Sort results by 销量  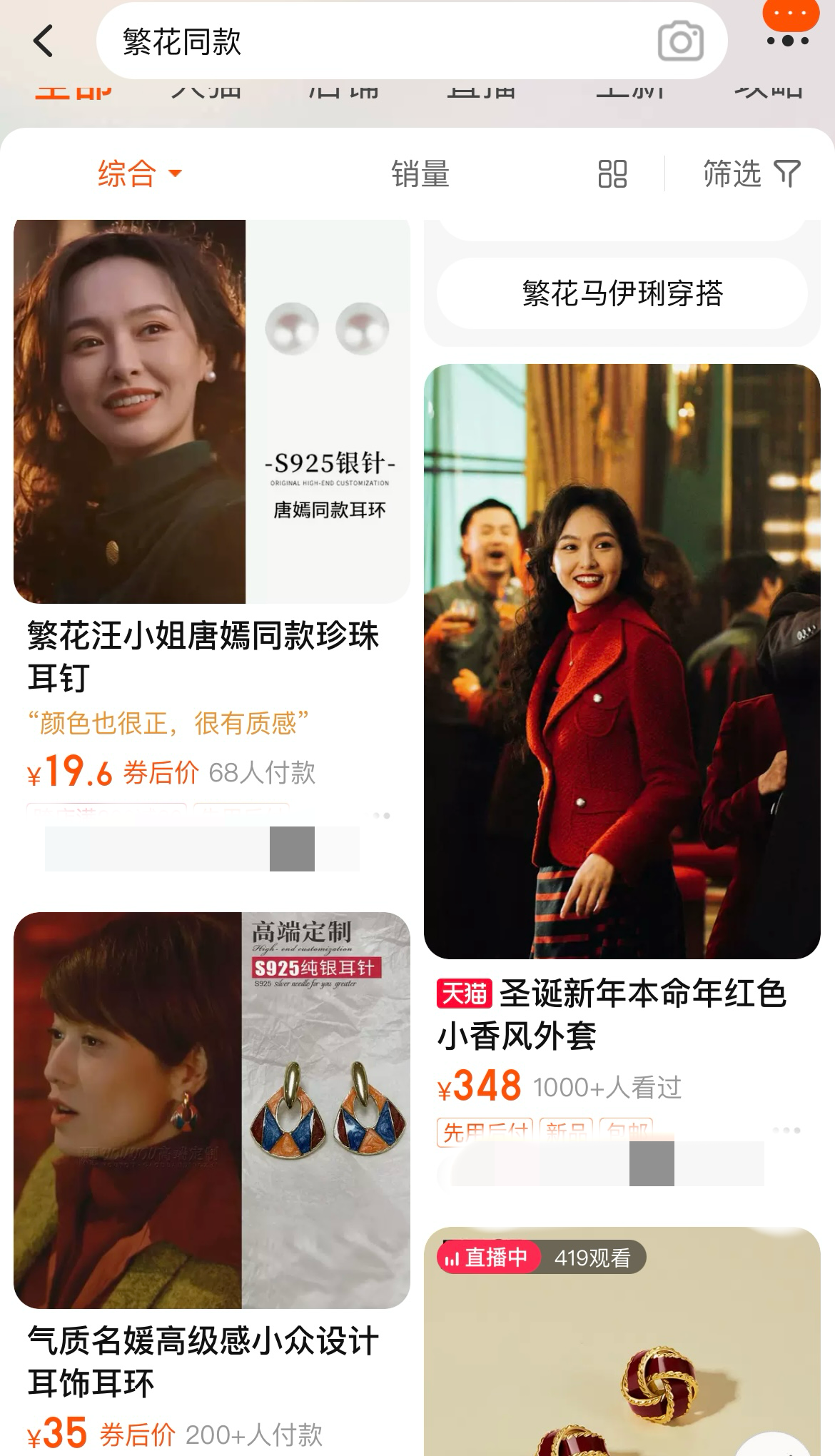coord(420,173)
